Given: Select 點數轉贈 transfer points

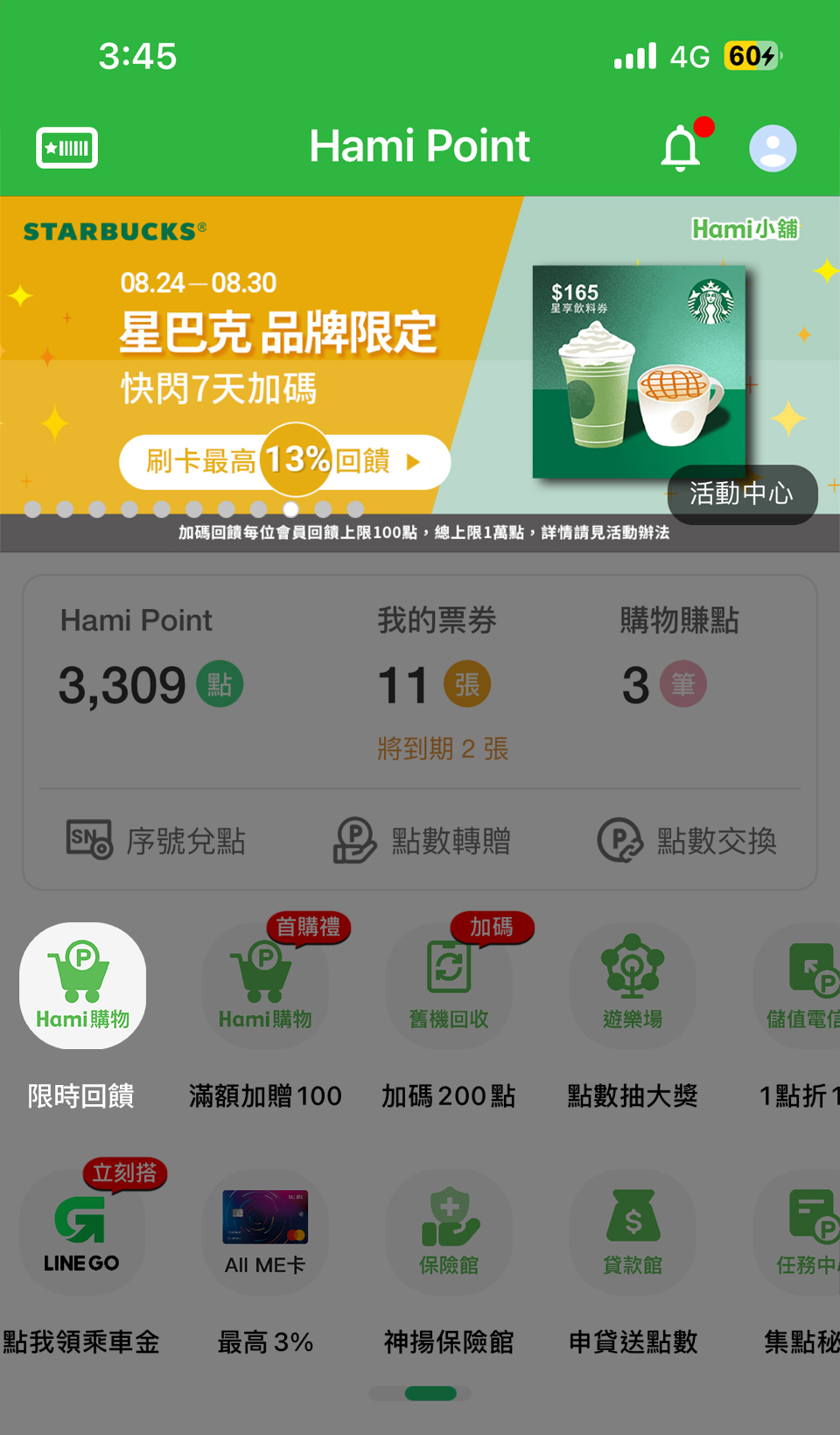Looking at the screenshot, I should [423, 841].
